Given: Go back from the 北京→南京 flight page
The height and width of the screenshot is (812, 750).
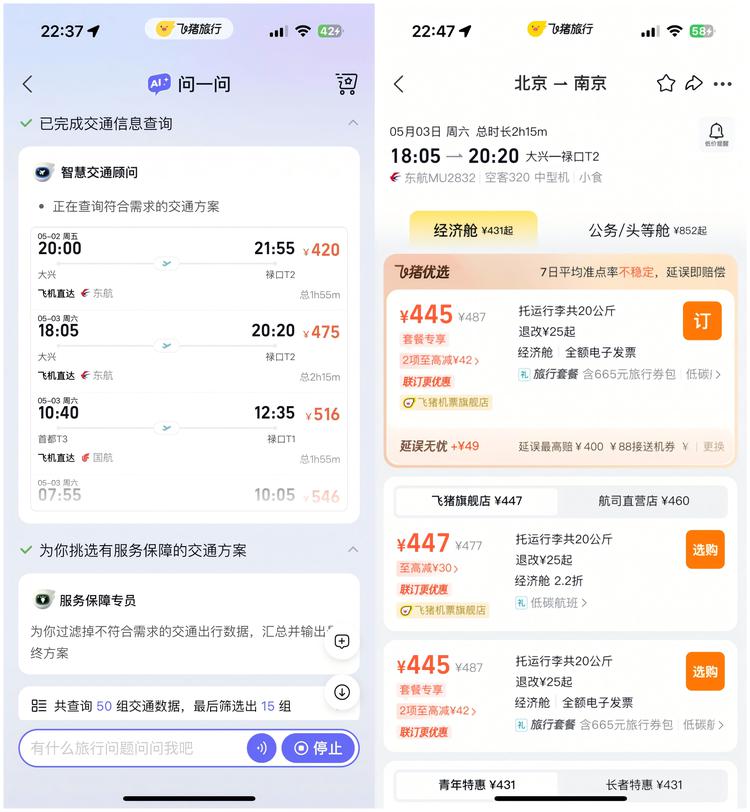Looking at the screenshot, I should coord(399,84).
